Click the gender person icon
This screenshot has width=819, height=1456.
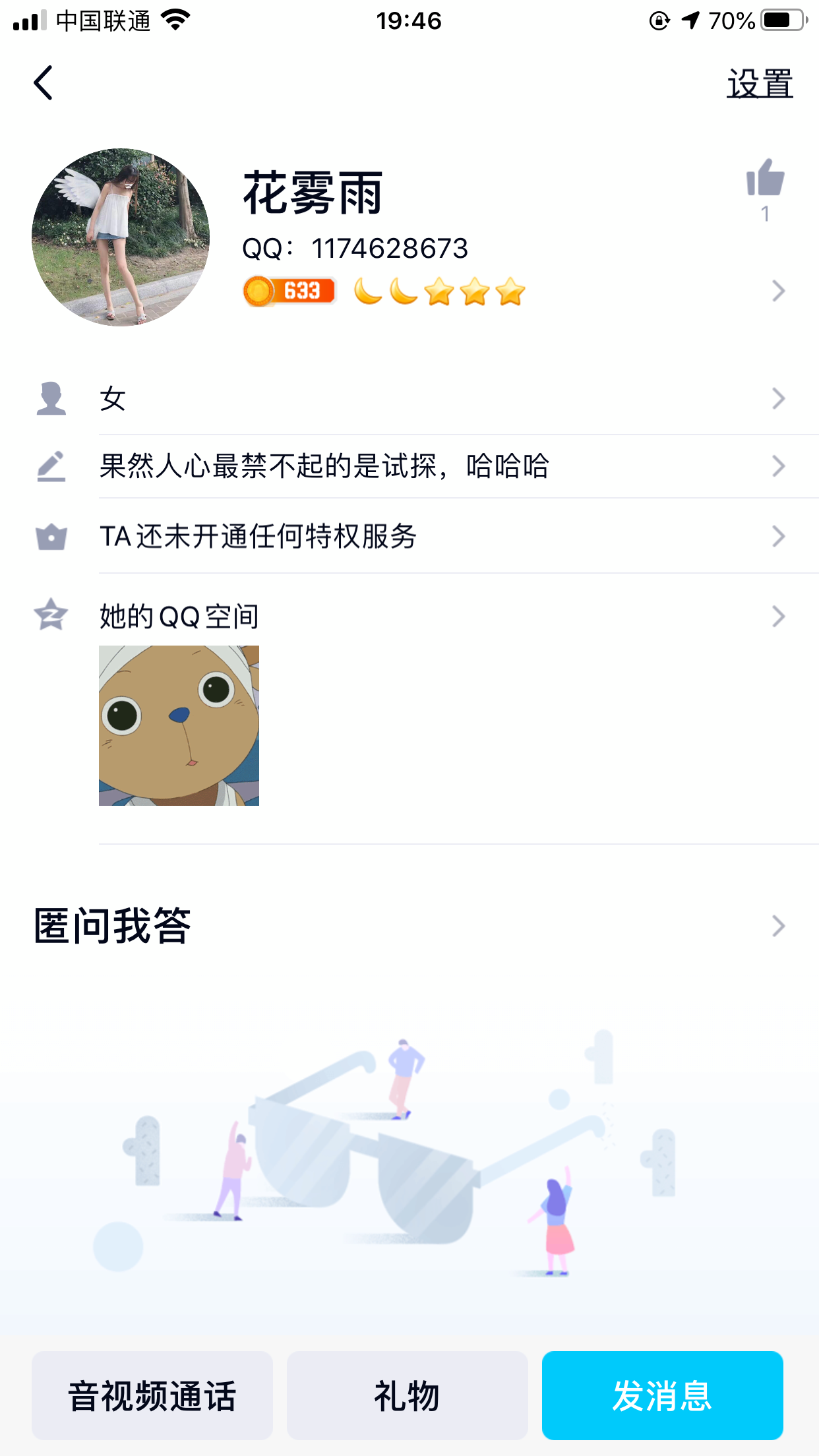51,398
